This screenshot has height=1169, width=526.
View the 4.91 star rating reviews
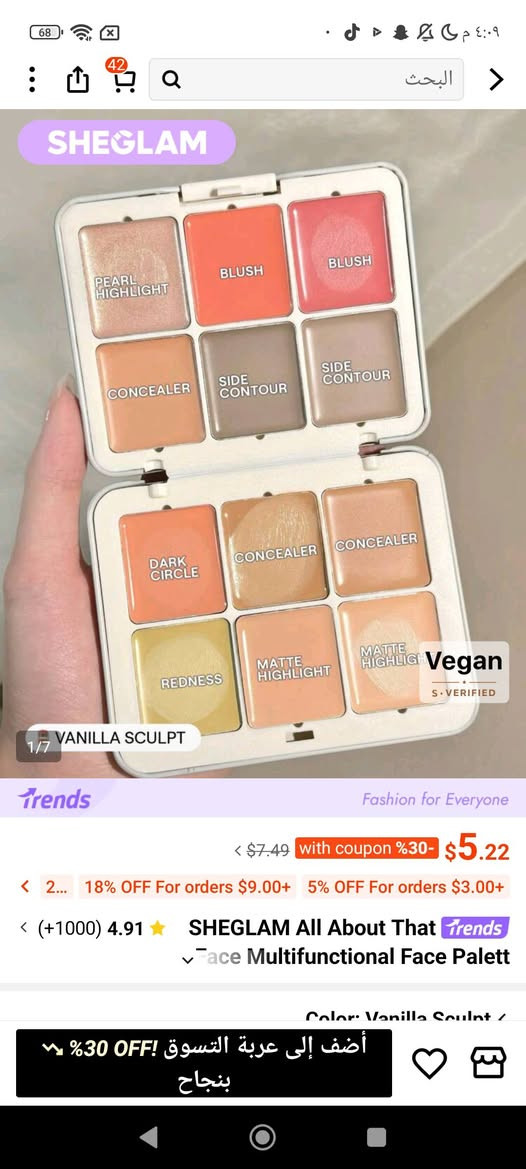[x=93, y=929]
